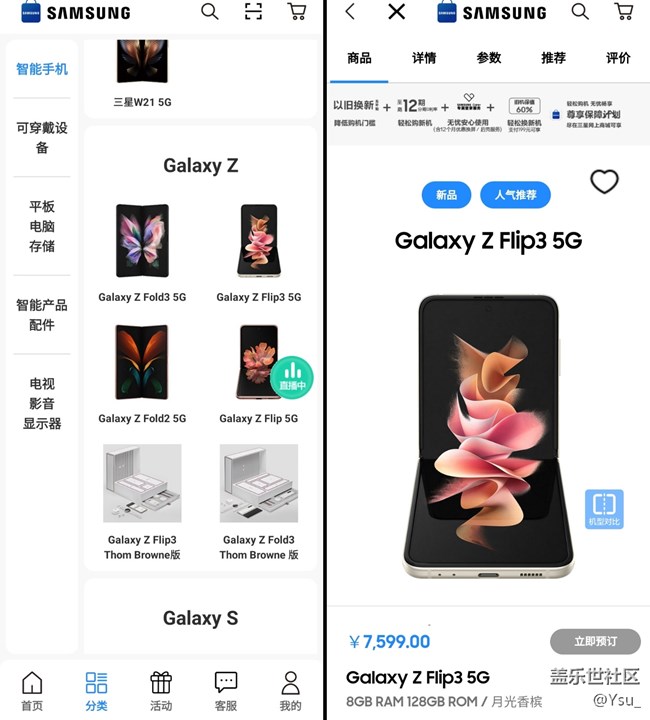
Task: Open the 智能产品配件 category
Action: click(x=42, y=314)
